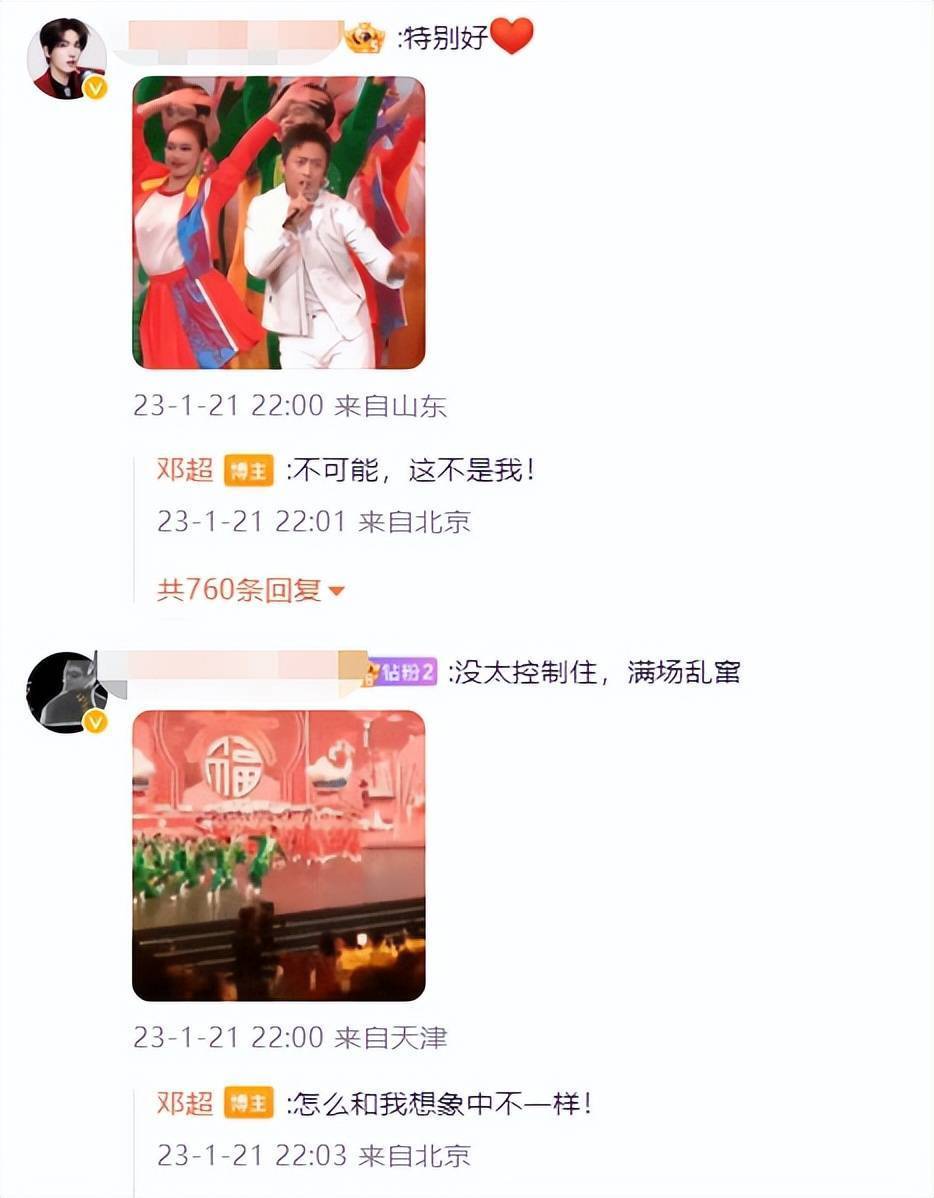Open 邓超's profile from the 不可能，这不是我 reply
The width and height of the screenshot is (934, 1198).
point(185,470)
